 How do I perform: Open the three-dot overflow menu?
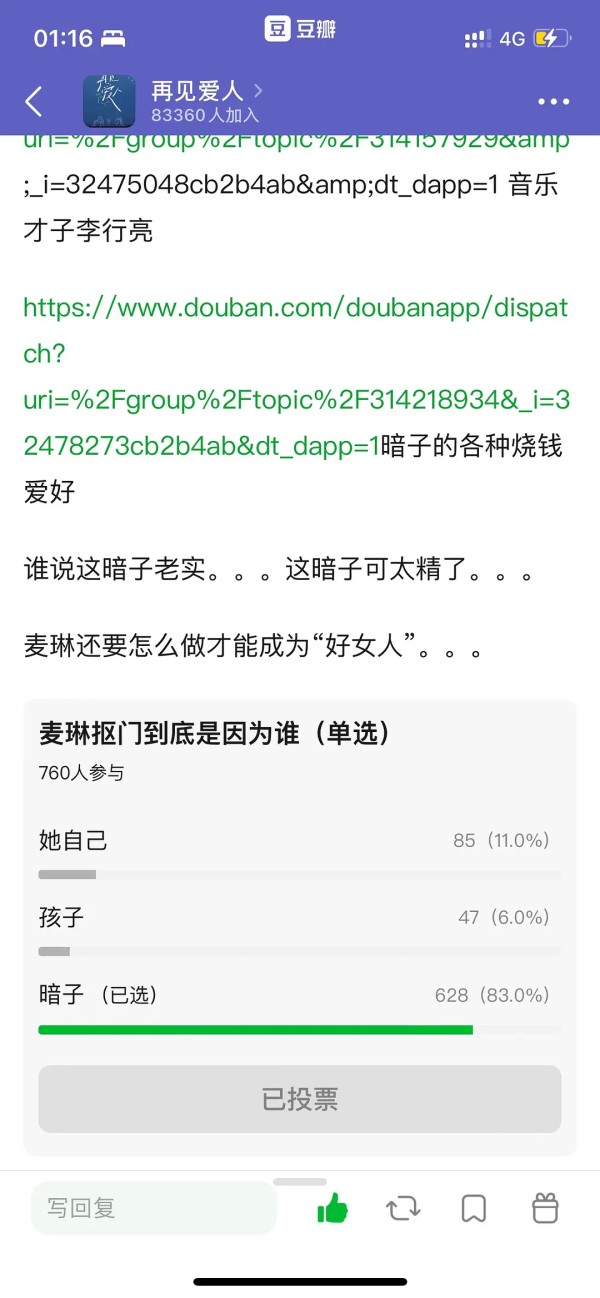[x=553, y=102]
